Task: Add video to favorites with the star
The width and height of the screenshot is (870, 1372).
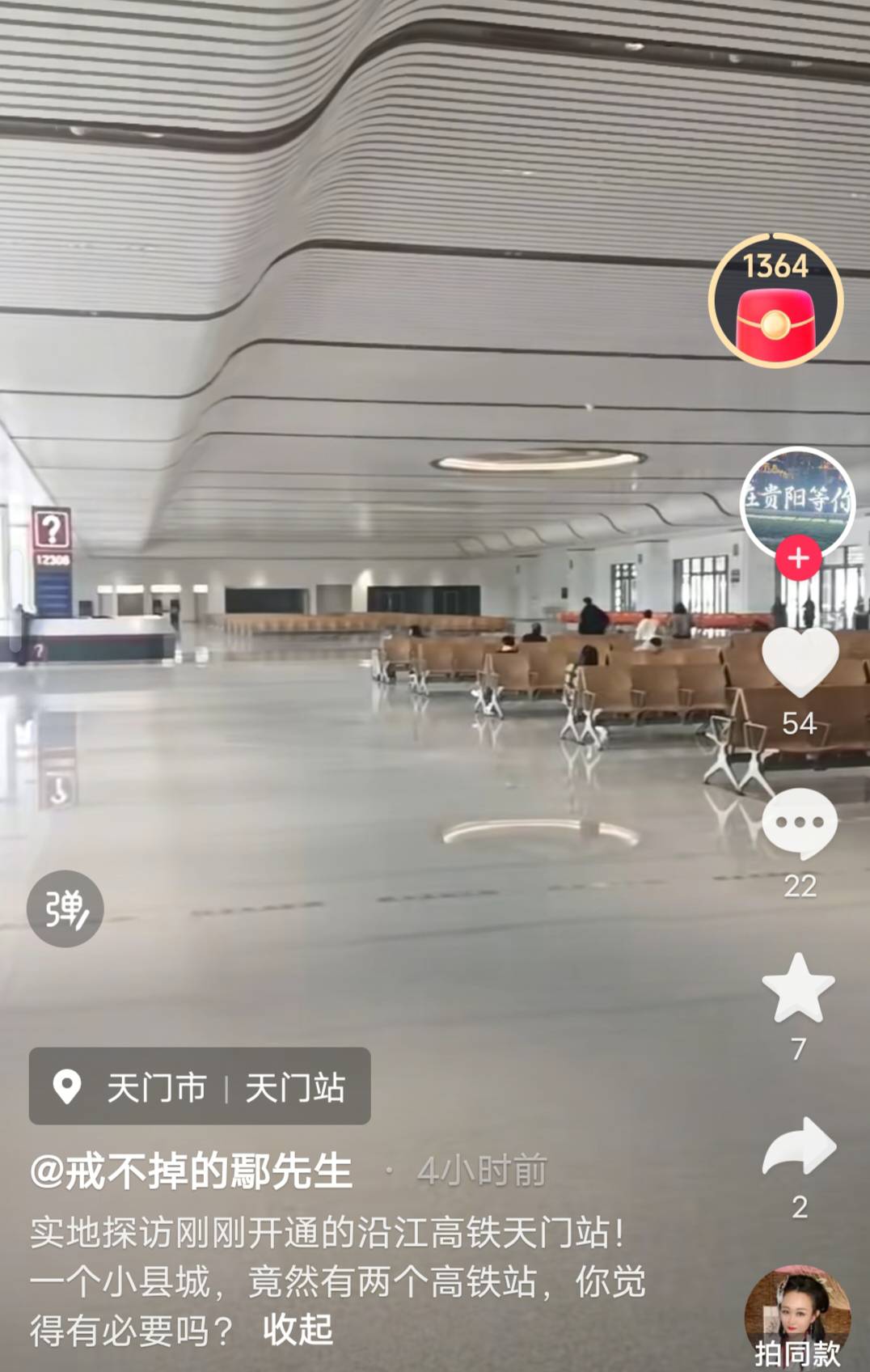Action: pyautogui.click(x=798, y=989)
